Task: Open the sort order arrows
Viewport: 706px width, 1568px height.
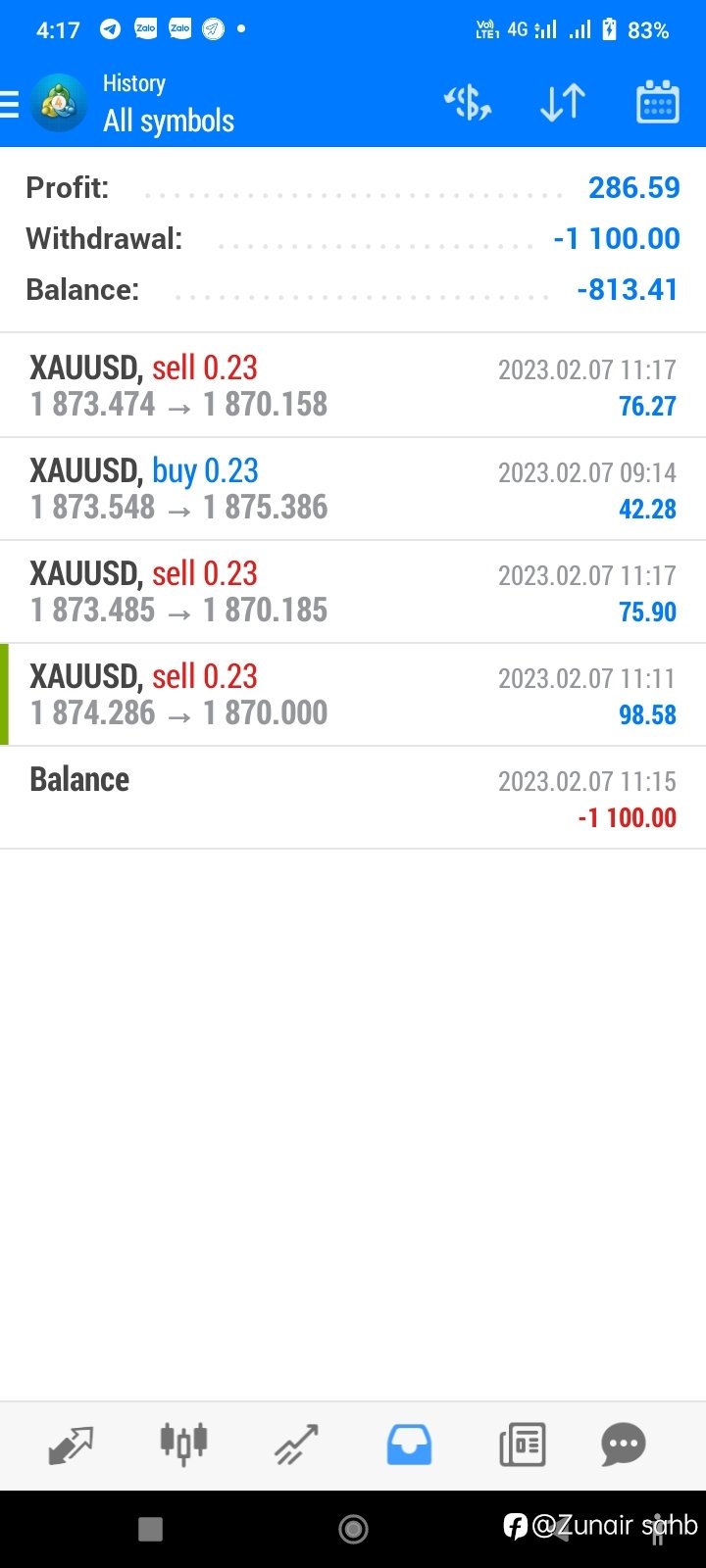Action: point(563,103)
